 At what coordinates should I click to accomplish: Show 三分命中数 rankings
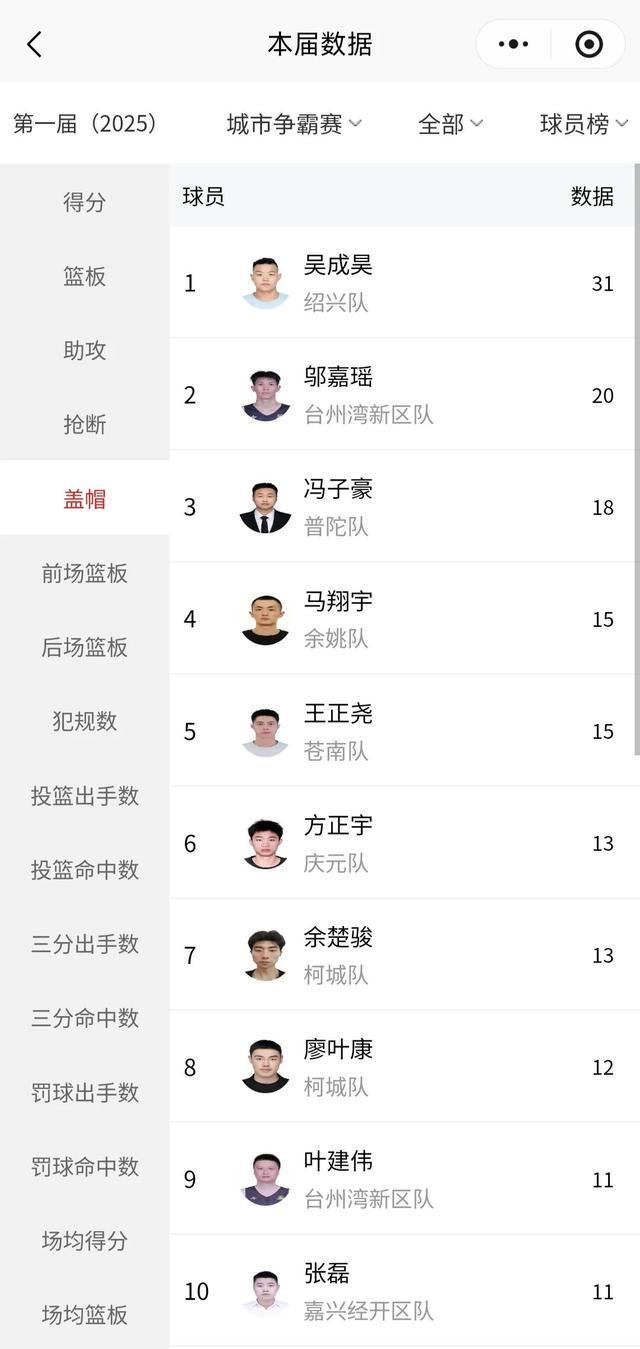click(x=84, y=1018)
